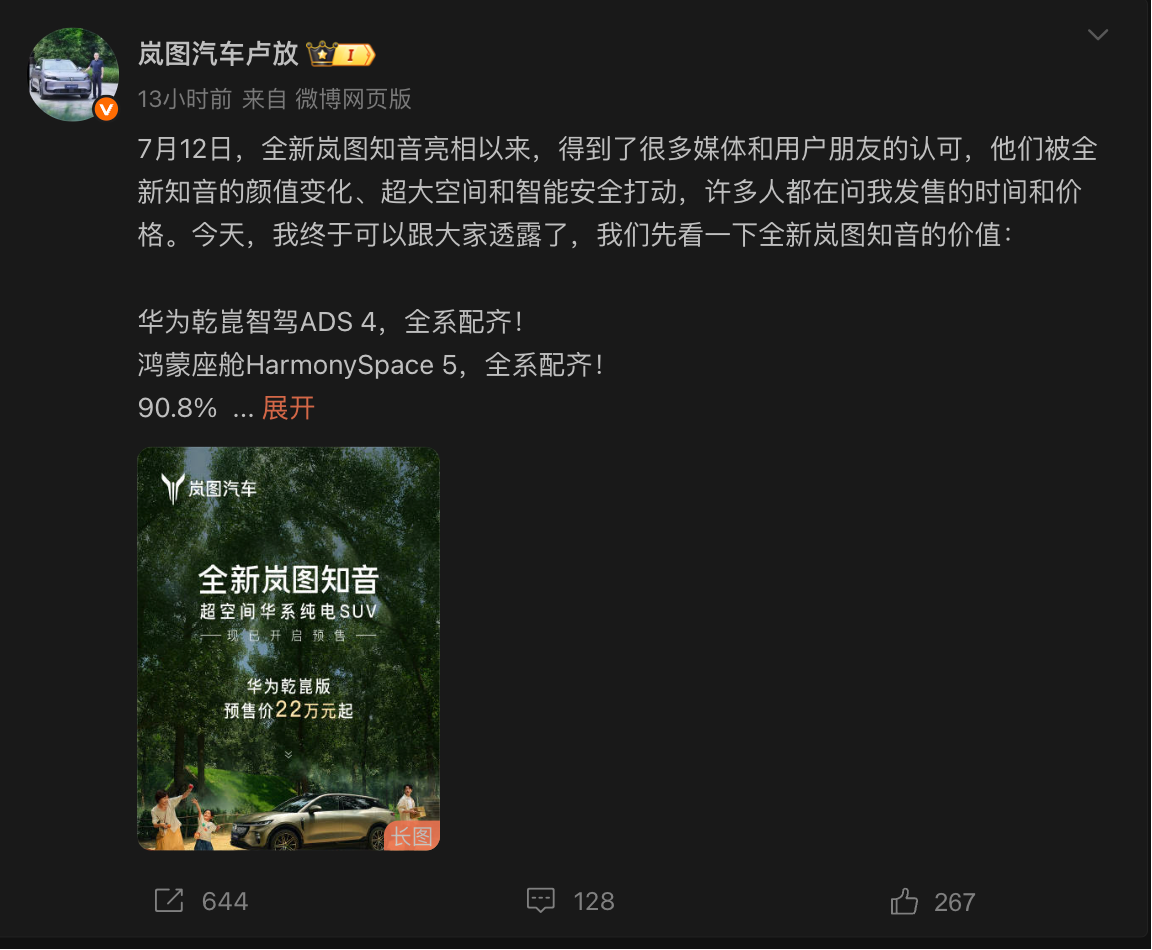Open the 全新岚图知音 long image

point(288,648)
